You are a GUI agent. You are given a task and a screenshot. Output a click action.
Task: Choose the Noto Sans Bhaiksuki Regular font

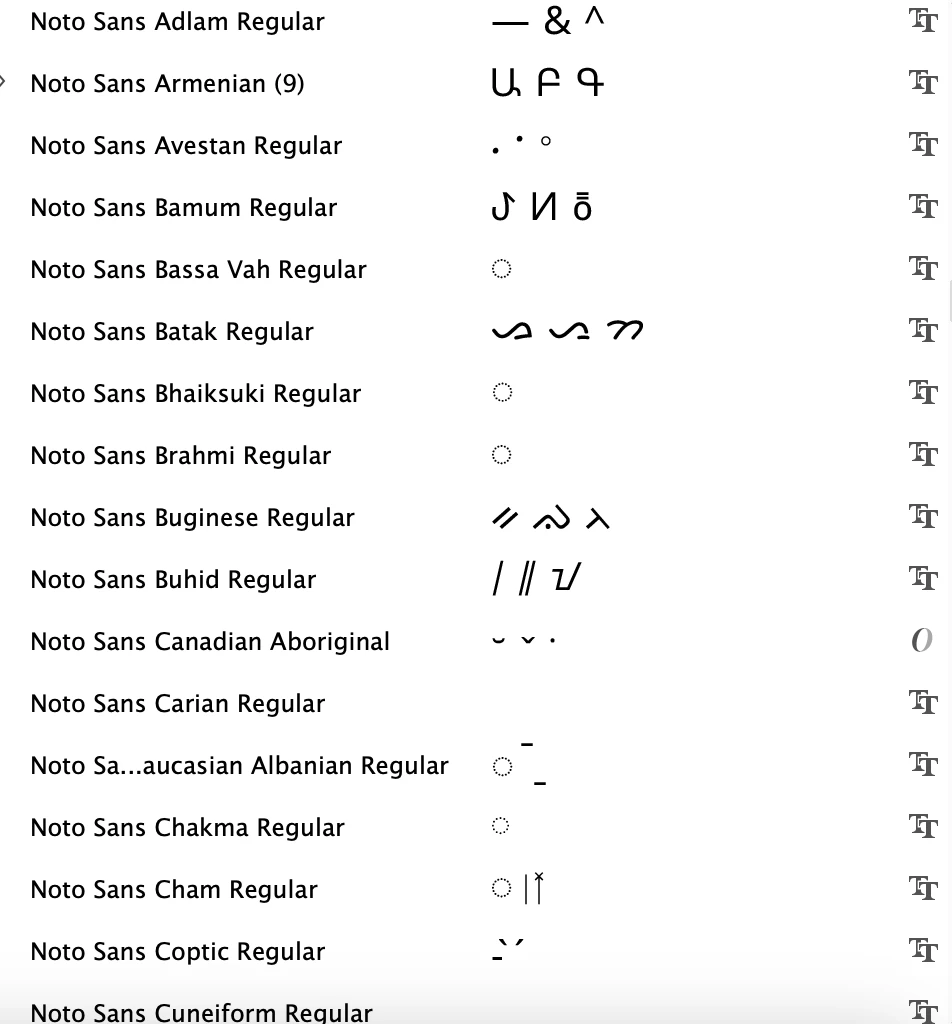[195, 394]
